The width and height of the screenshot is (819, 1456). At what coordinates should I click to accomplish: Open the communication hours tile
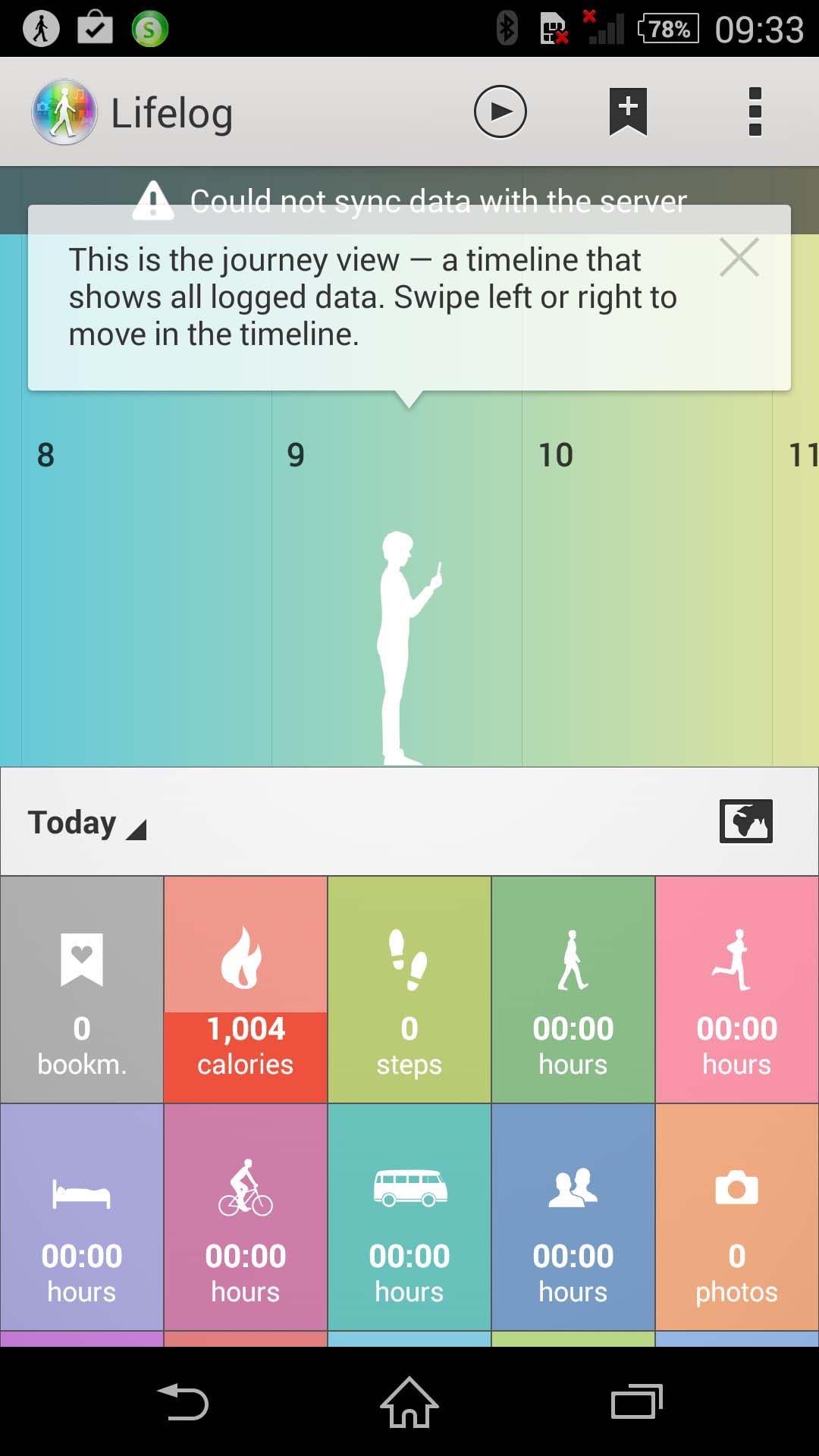573,1217
